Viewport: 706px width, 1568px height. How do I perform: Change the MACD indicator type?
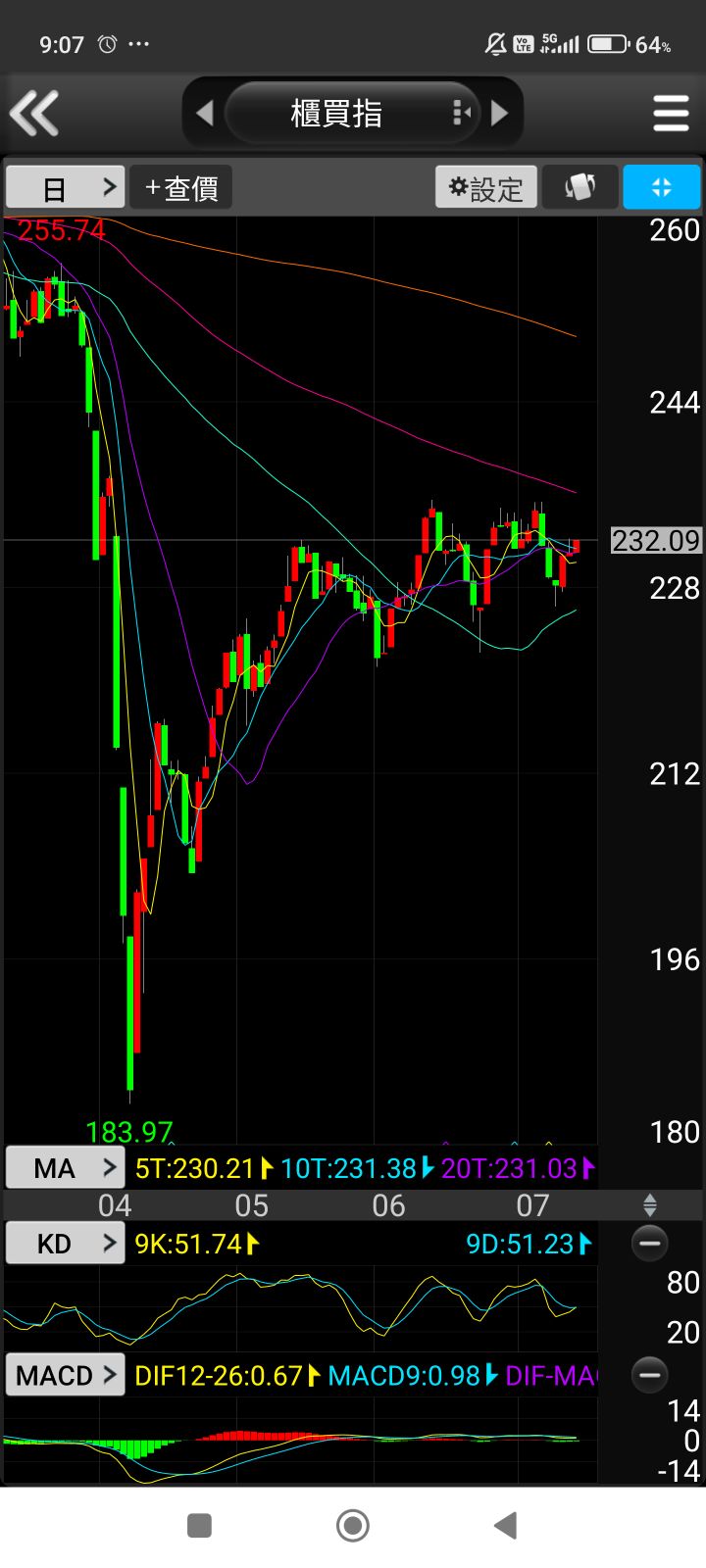pos(66,1375)
